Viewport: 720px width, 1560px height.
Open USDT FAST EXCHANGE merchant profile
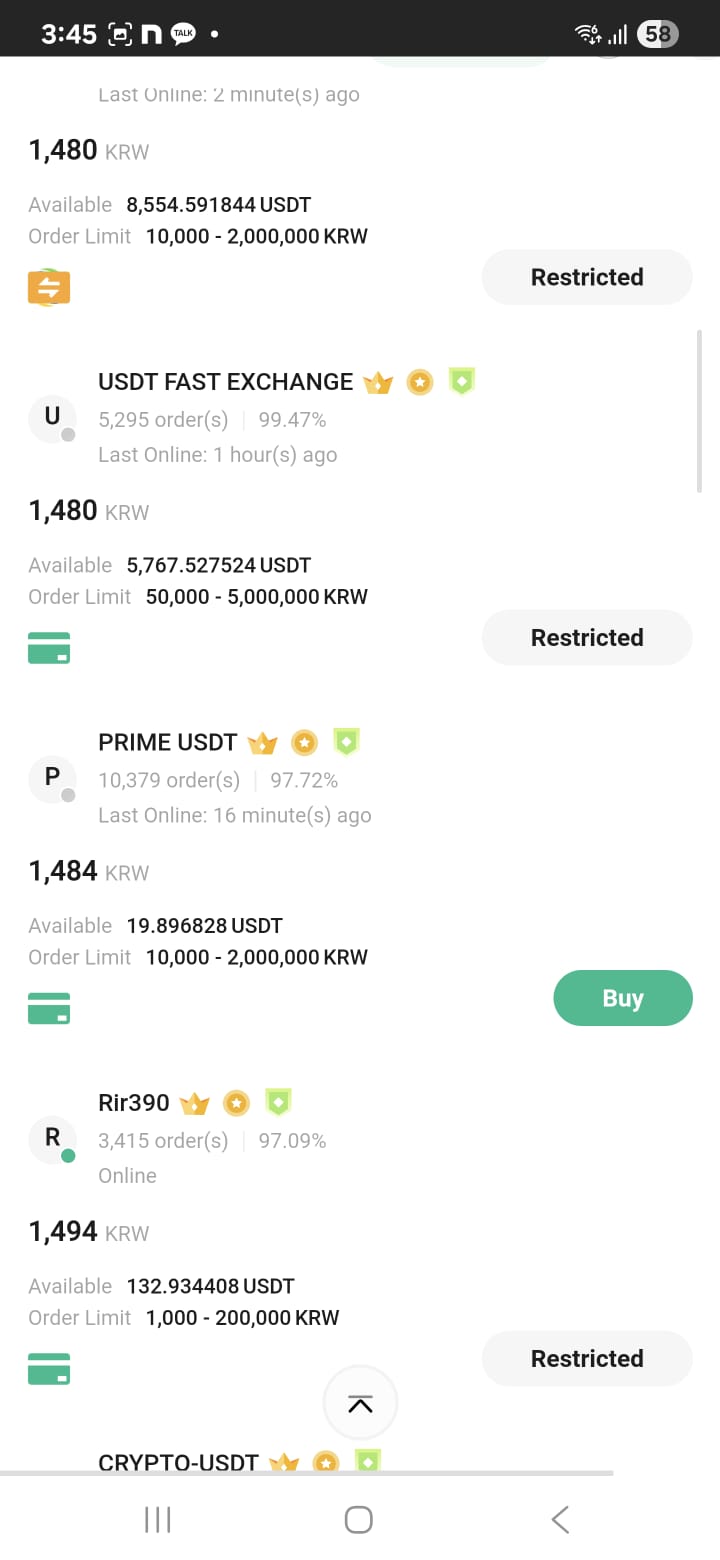tap(225, 382)
